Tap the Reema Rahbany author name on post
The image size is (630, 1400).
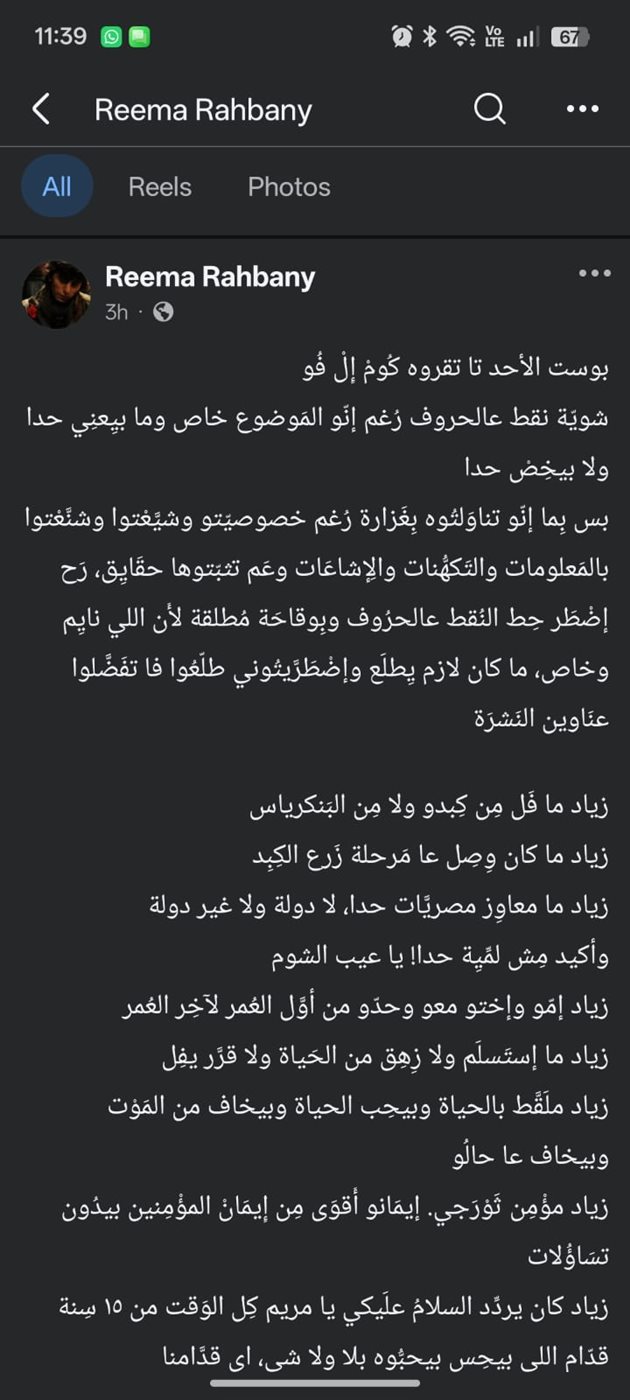(210, 278)
